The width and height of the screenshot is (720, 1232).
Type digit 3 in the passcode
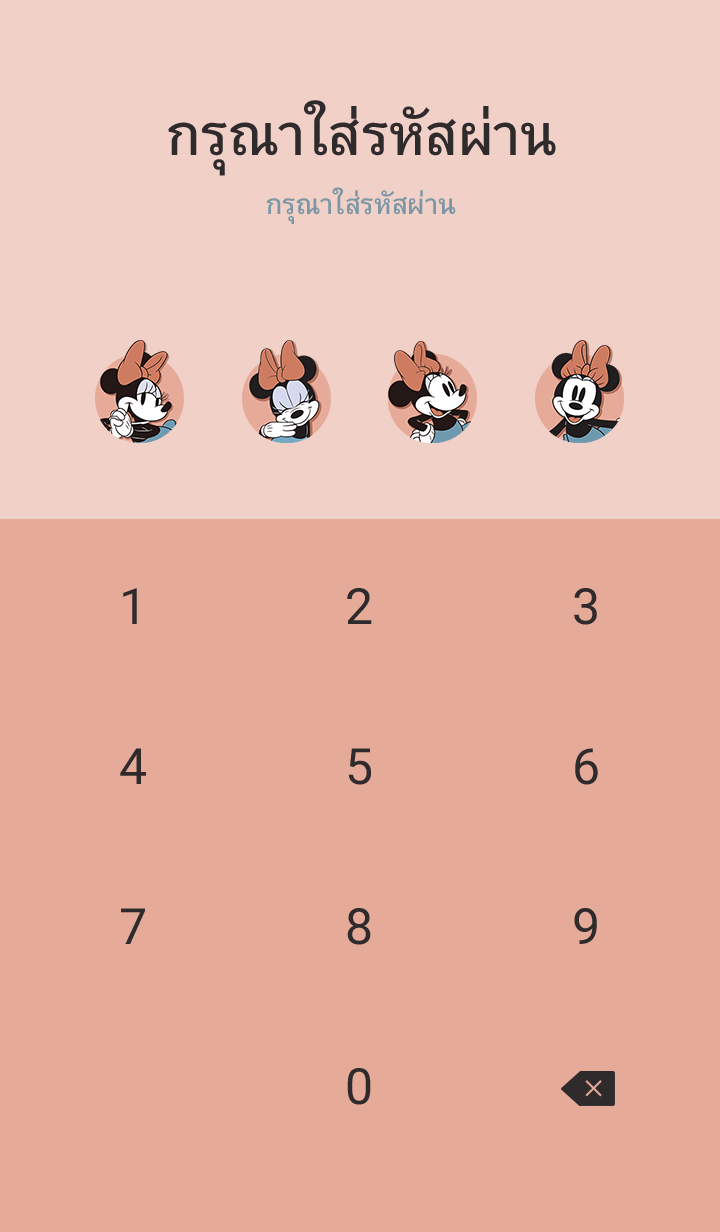tap(585, 607)
